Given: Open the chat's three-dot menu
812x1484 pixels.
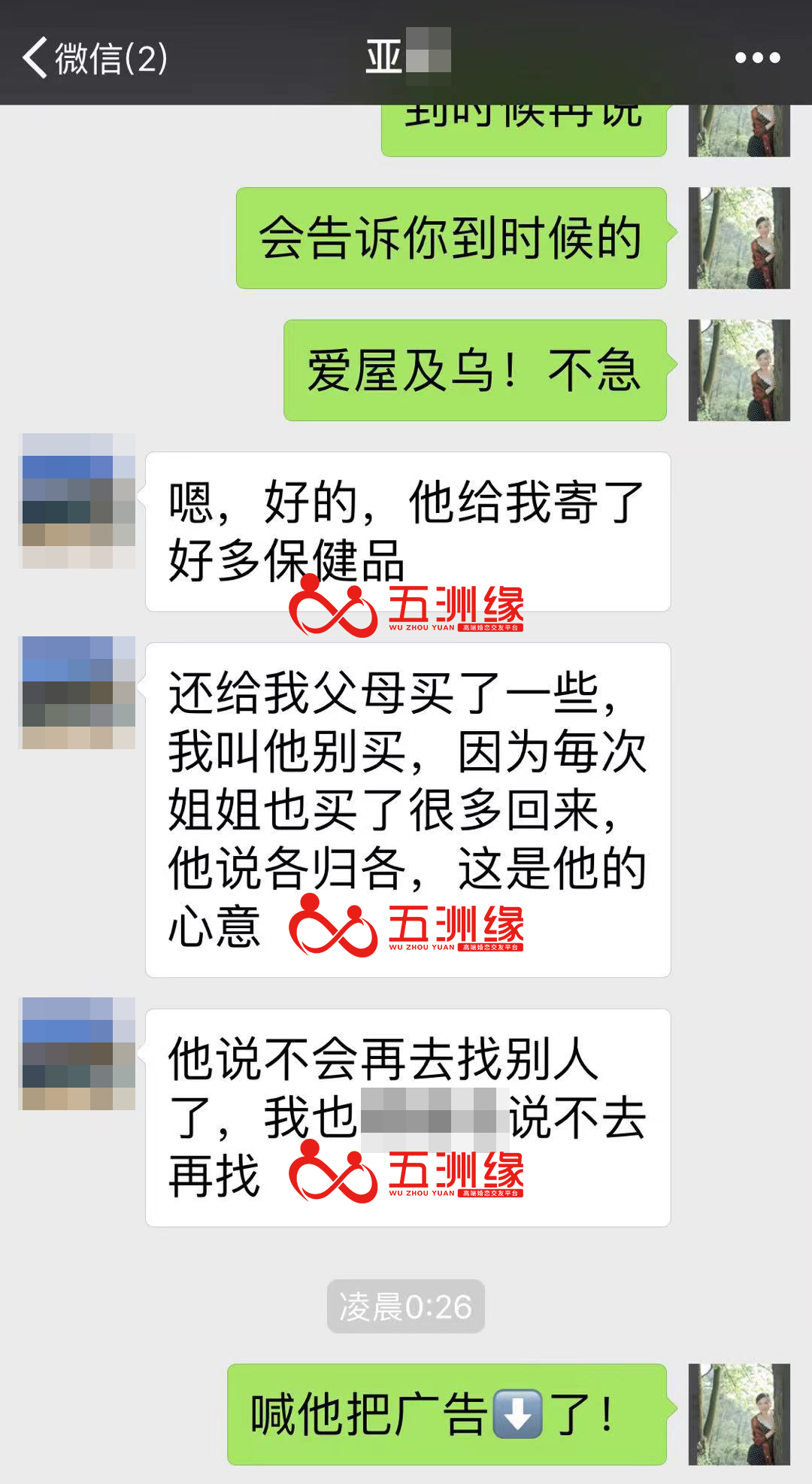Looking at the screenshot, I should point(756,58).
